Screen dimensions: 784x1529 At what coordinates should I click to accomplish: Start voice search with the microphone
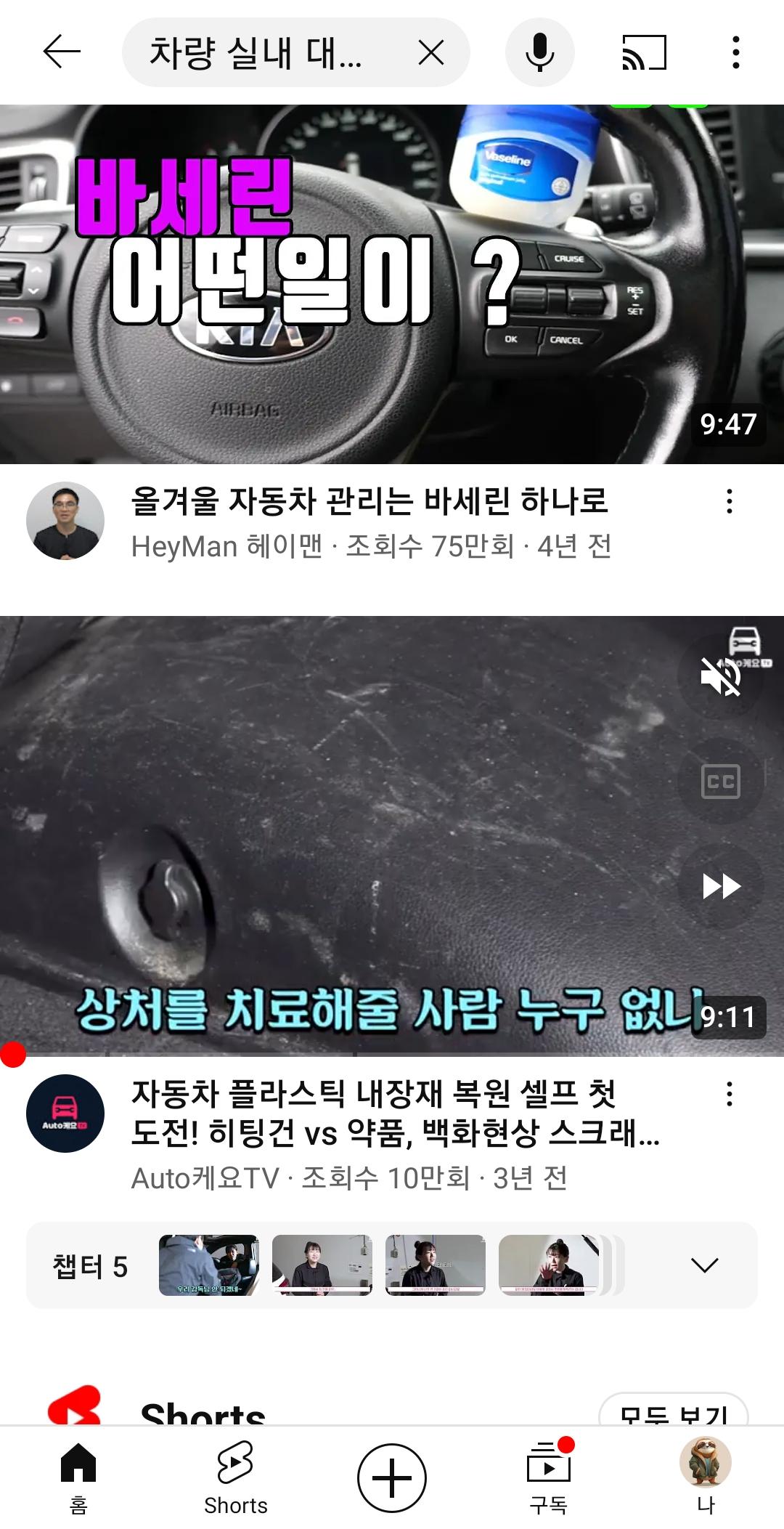(539, 52)
